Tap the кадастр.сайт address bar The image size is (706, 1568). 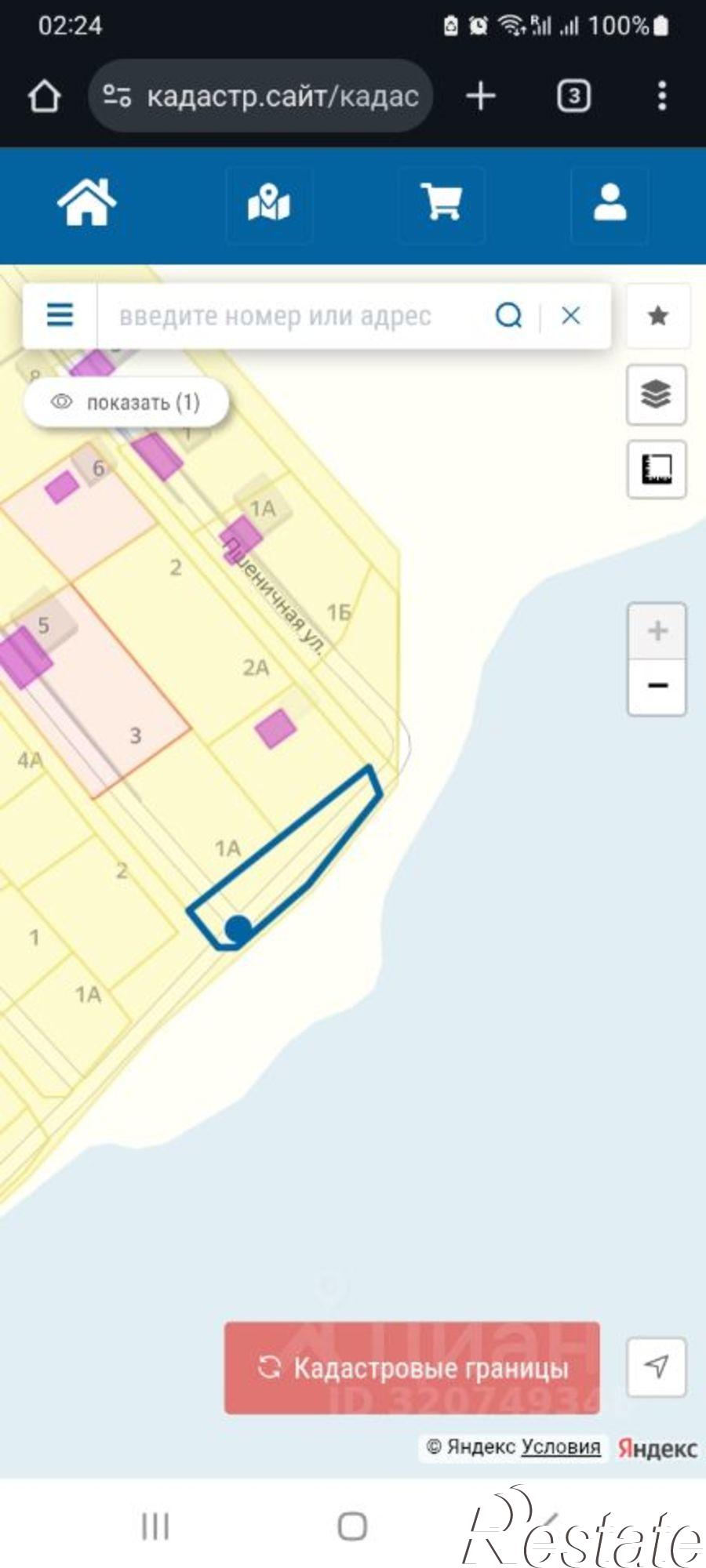click(x=261, y=96)
